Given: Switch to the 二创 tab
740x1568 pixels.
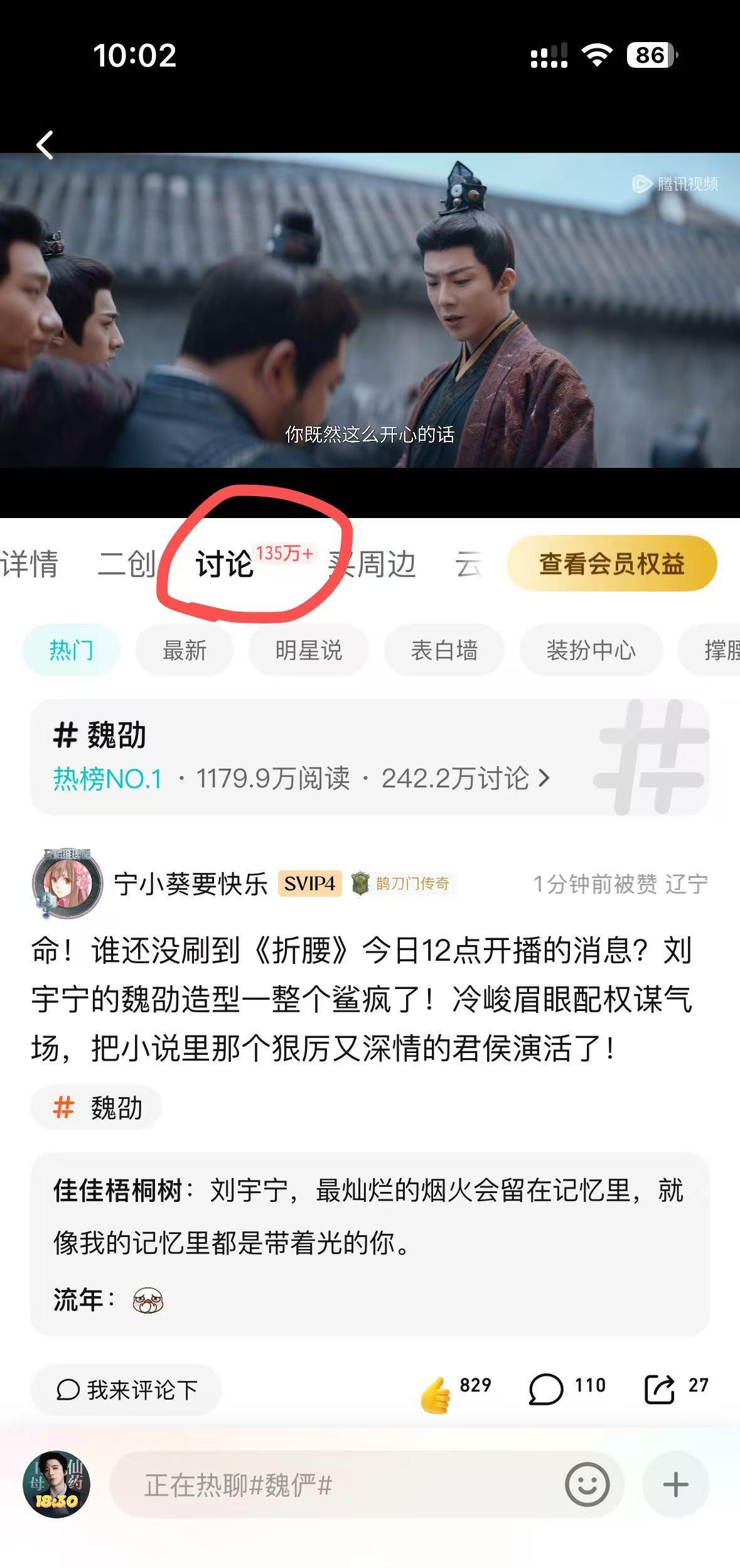Looking at the screenshot, I should (x=127, y=563).
